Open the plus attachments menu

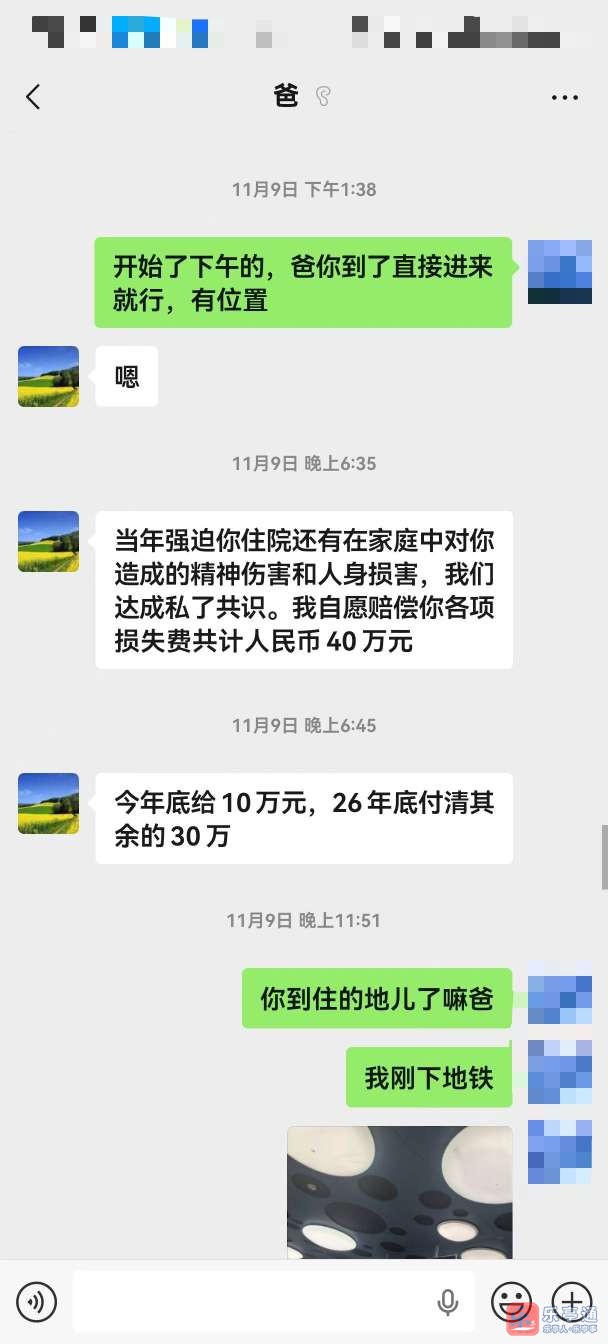coord(572,1301)
